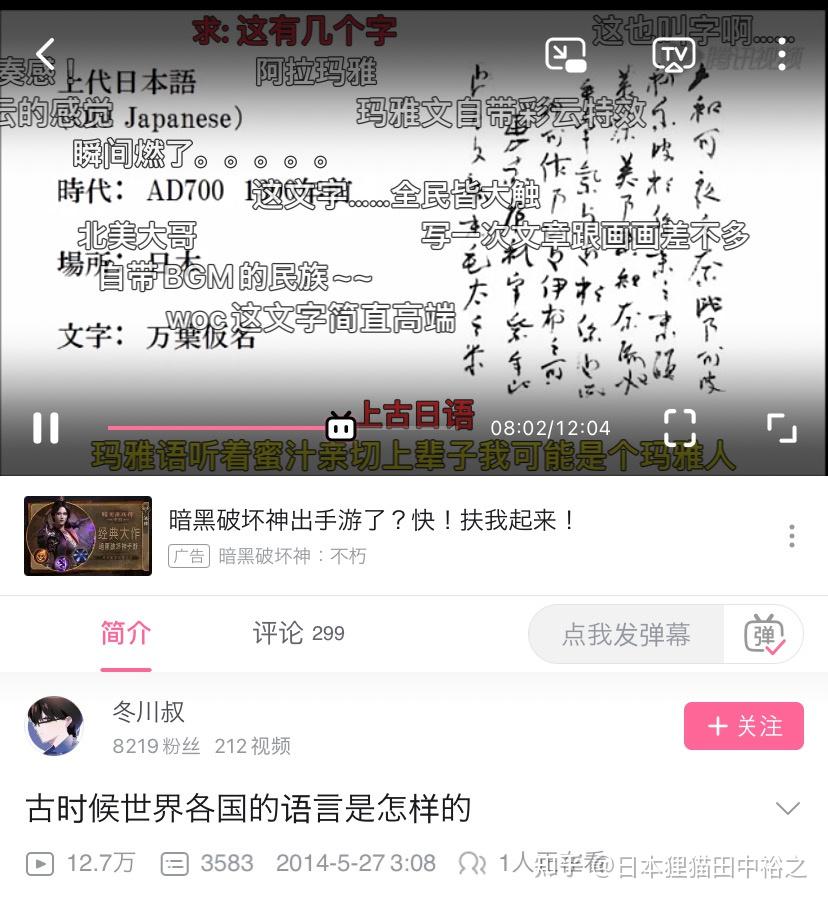Switch to the 评论 tab
This screenshot has height=900, width=828.
tap(298, 633)
